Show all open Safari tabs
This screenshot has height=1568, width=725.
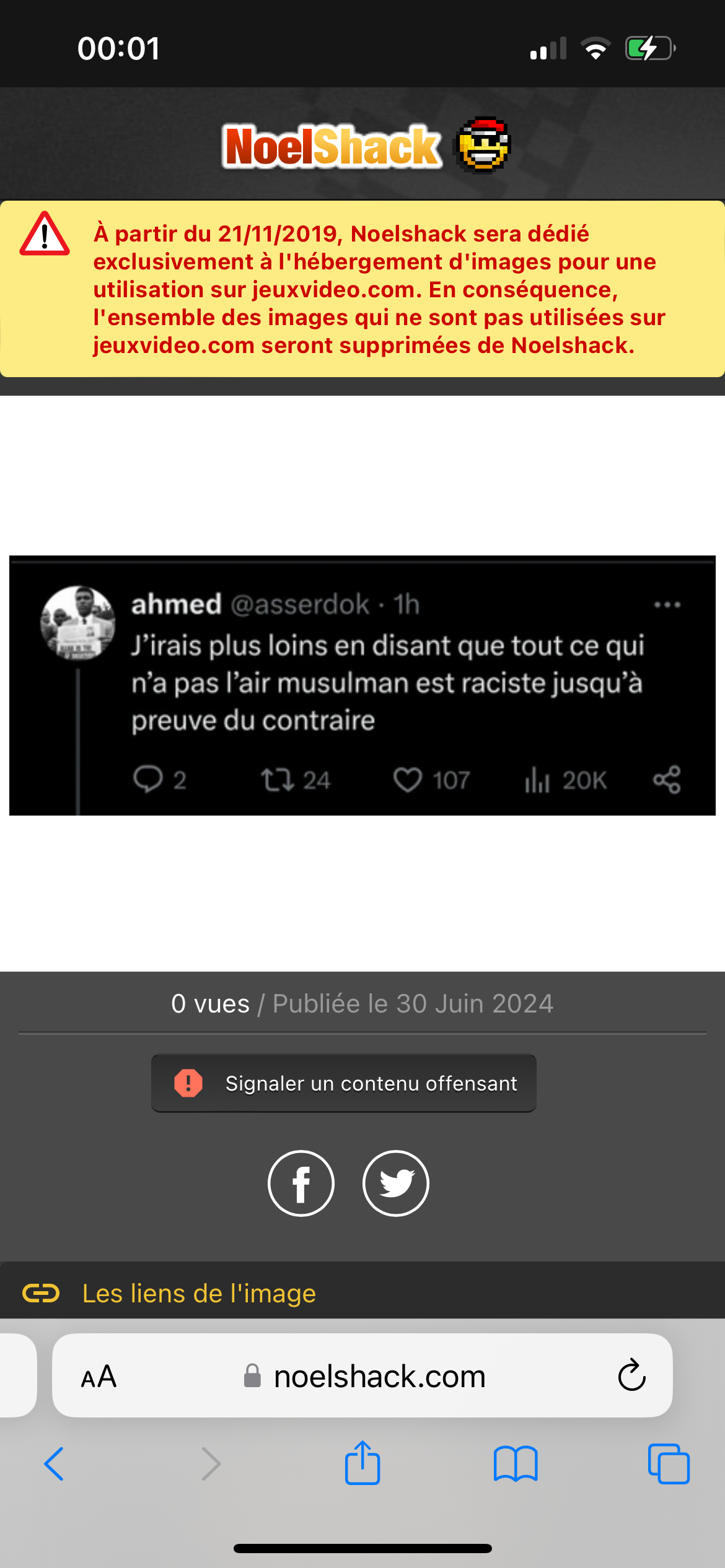coord(669,1464)
